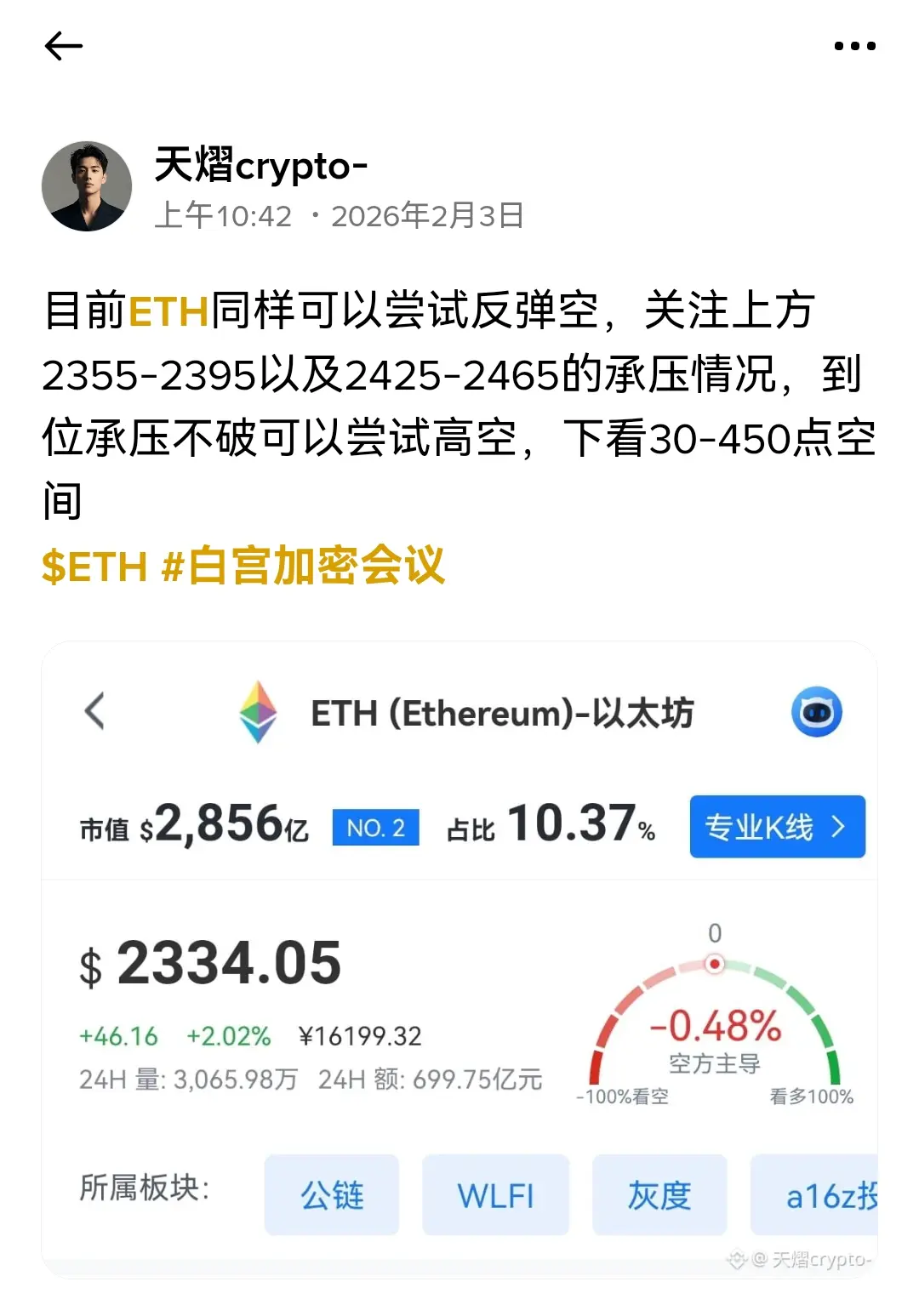Open the $ETH cashtag
This screenshot has height=1316, width=919.
(94, 567)
